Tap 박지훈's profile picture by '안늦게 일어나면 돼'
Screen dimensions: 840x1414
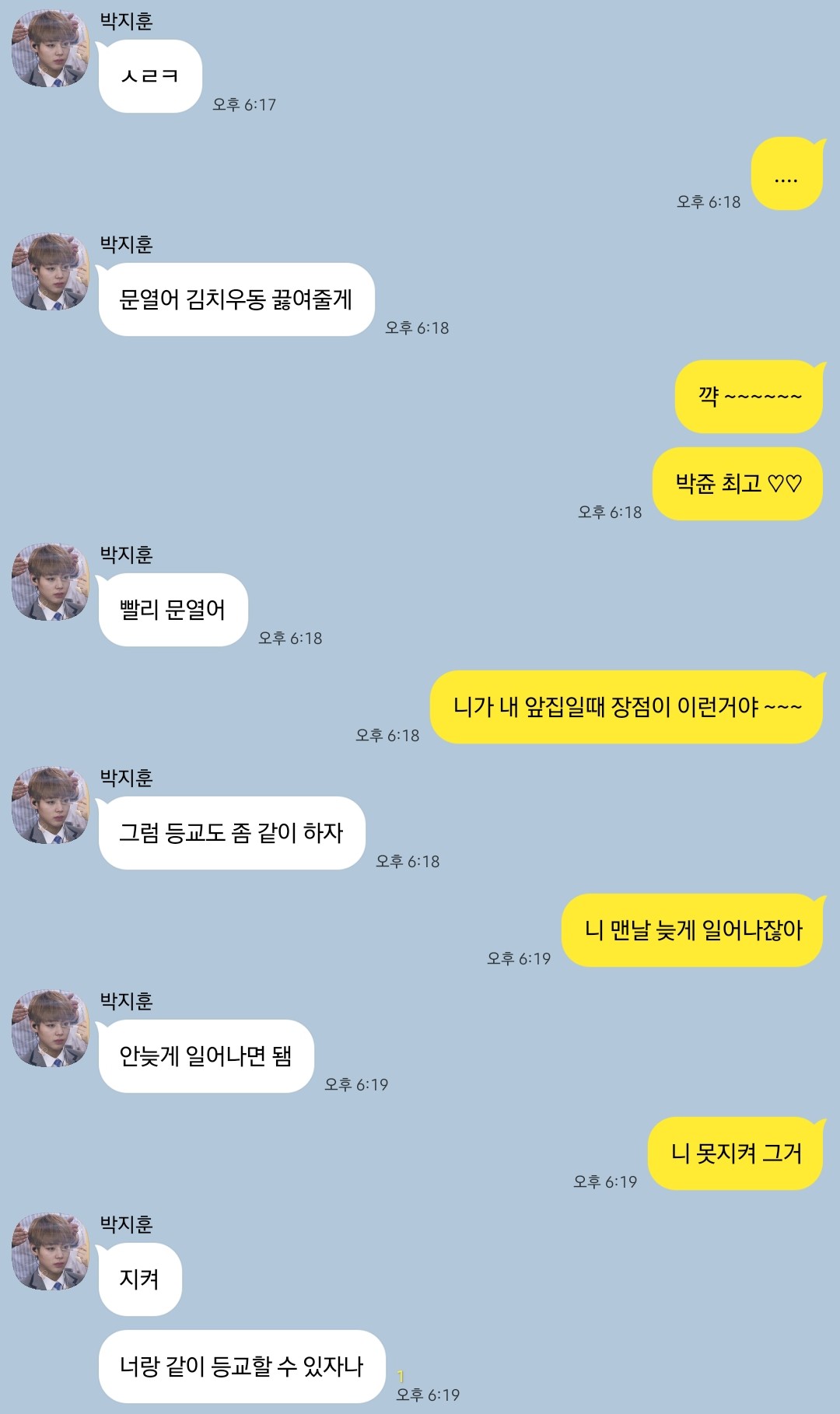point(51,1028)
